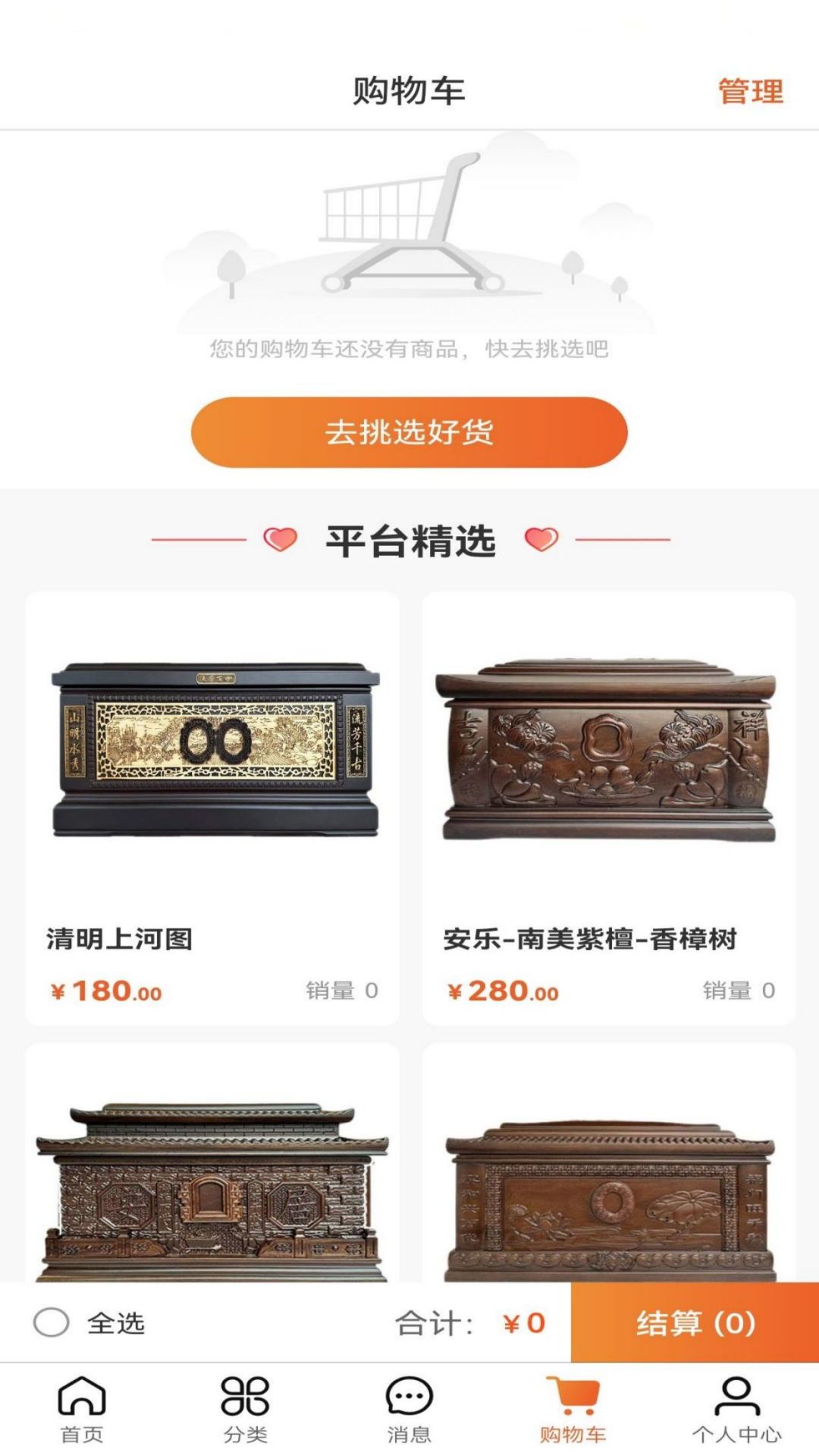Tap 结算 (0) to check out

tap(695, 1323)
